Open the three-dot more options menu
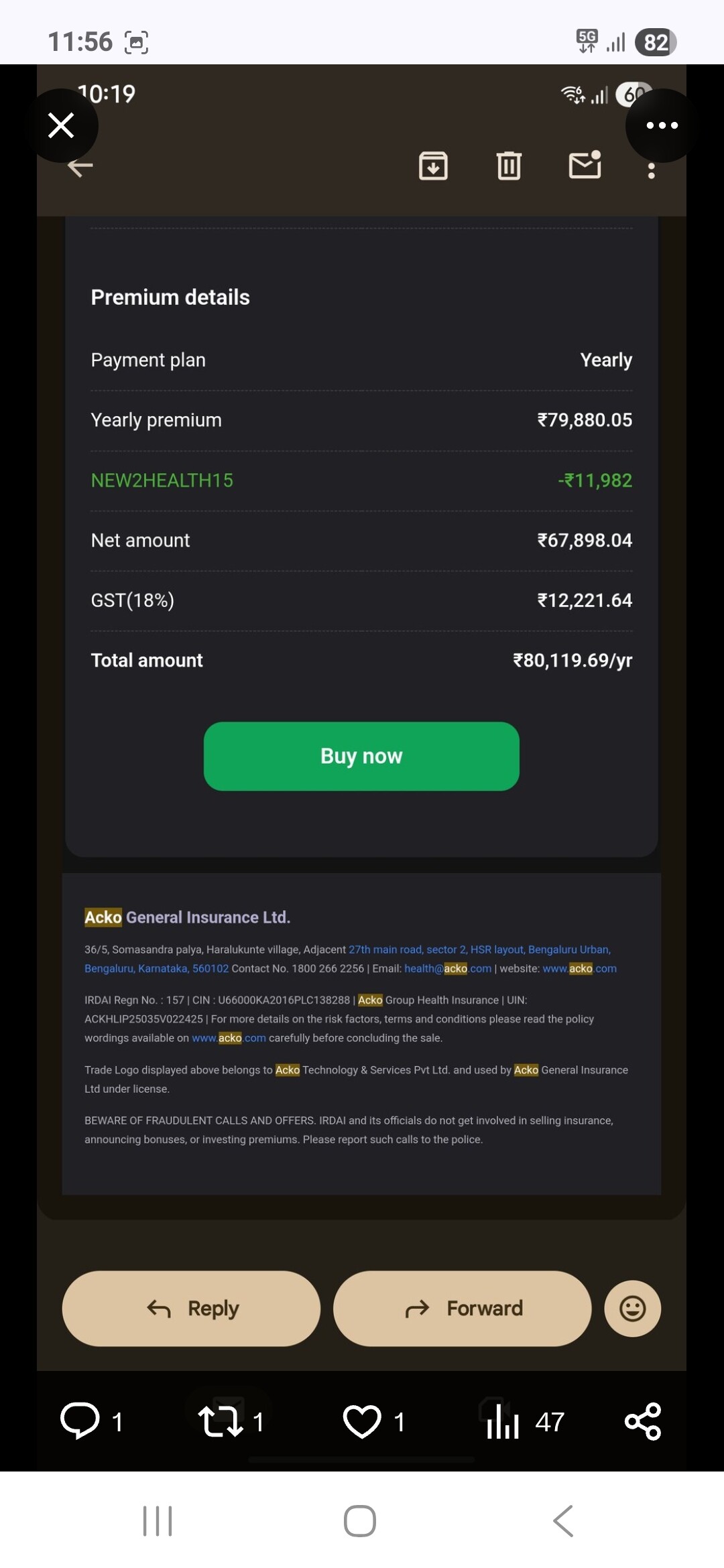 [x=662, y=125]
